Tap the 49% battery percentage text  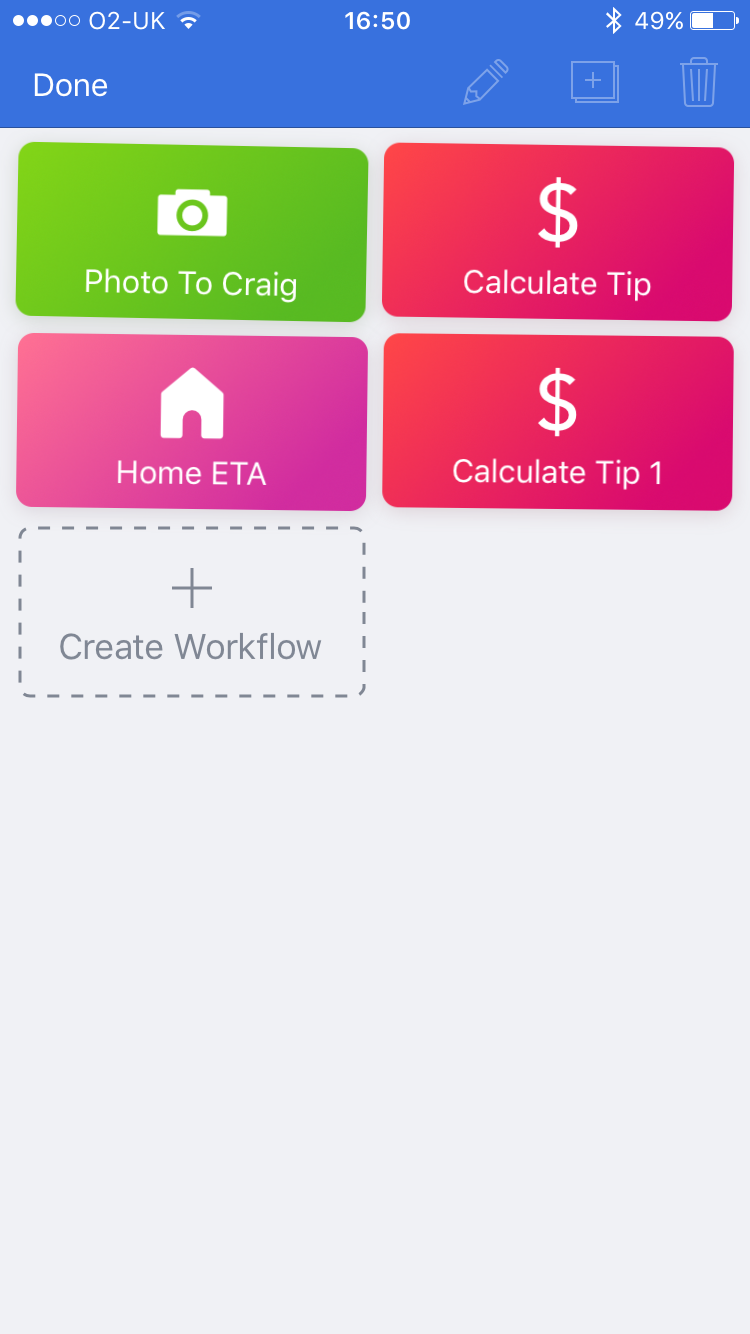(661, 18)
